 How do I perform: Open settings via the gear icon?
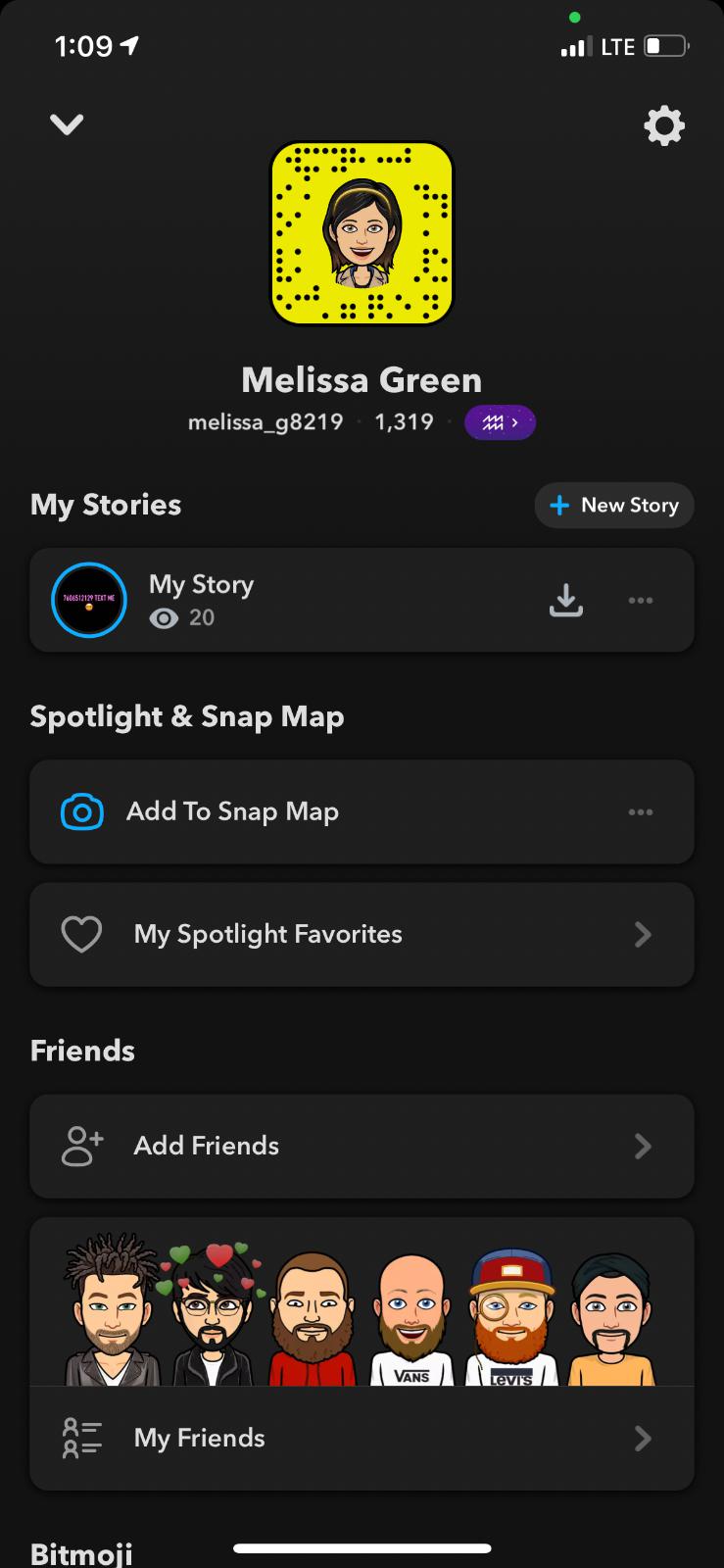coord(663,126)
